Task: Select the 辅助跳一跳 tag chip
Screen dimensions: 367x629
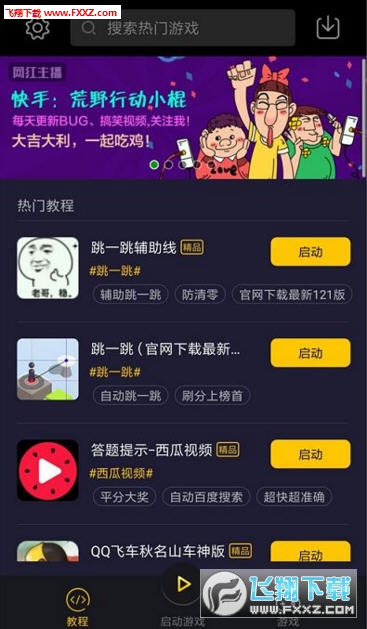Action: tap(131, 295)
